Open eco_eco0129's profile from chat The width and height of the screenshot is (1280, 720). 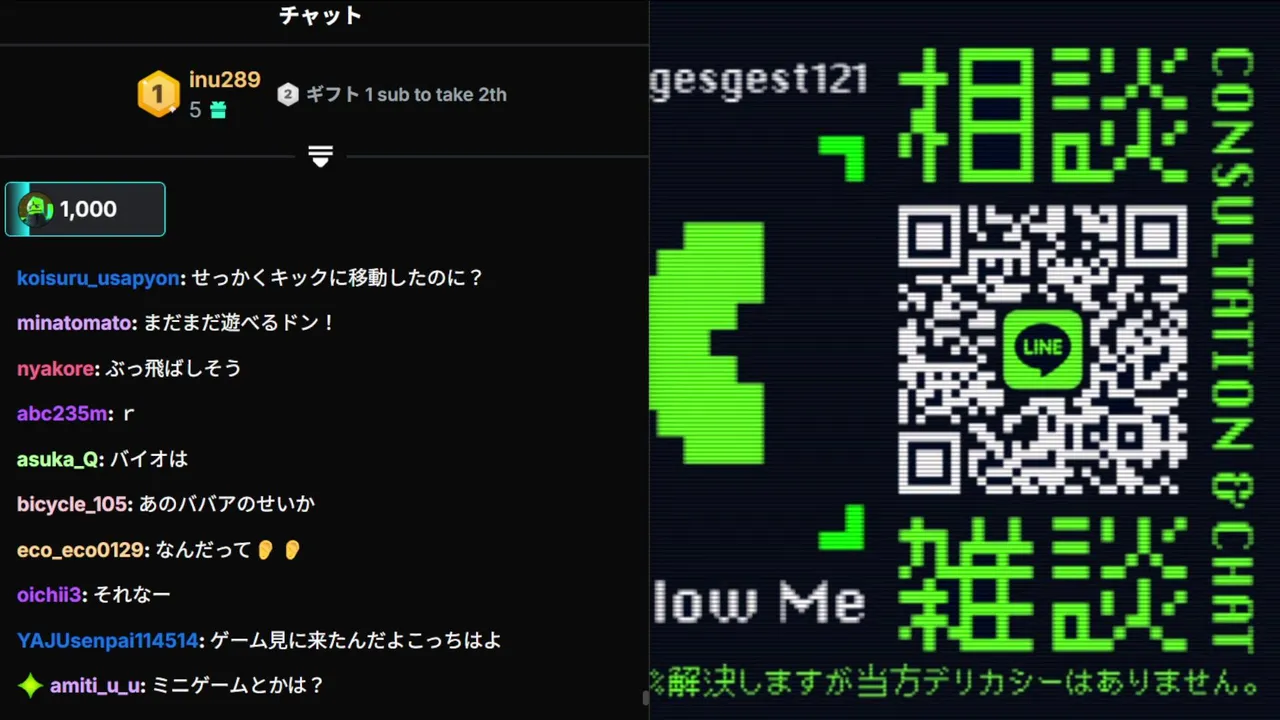point(82,550)
